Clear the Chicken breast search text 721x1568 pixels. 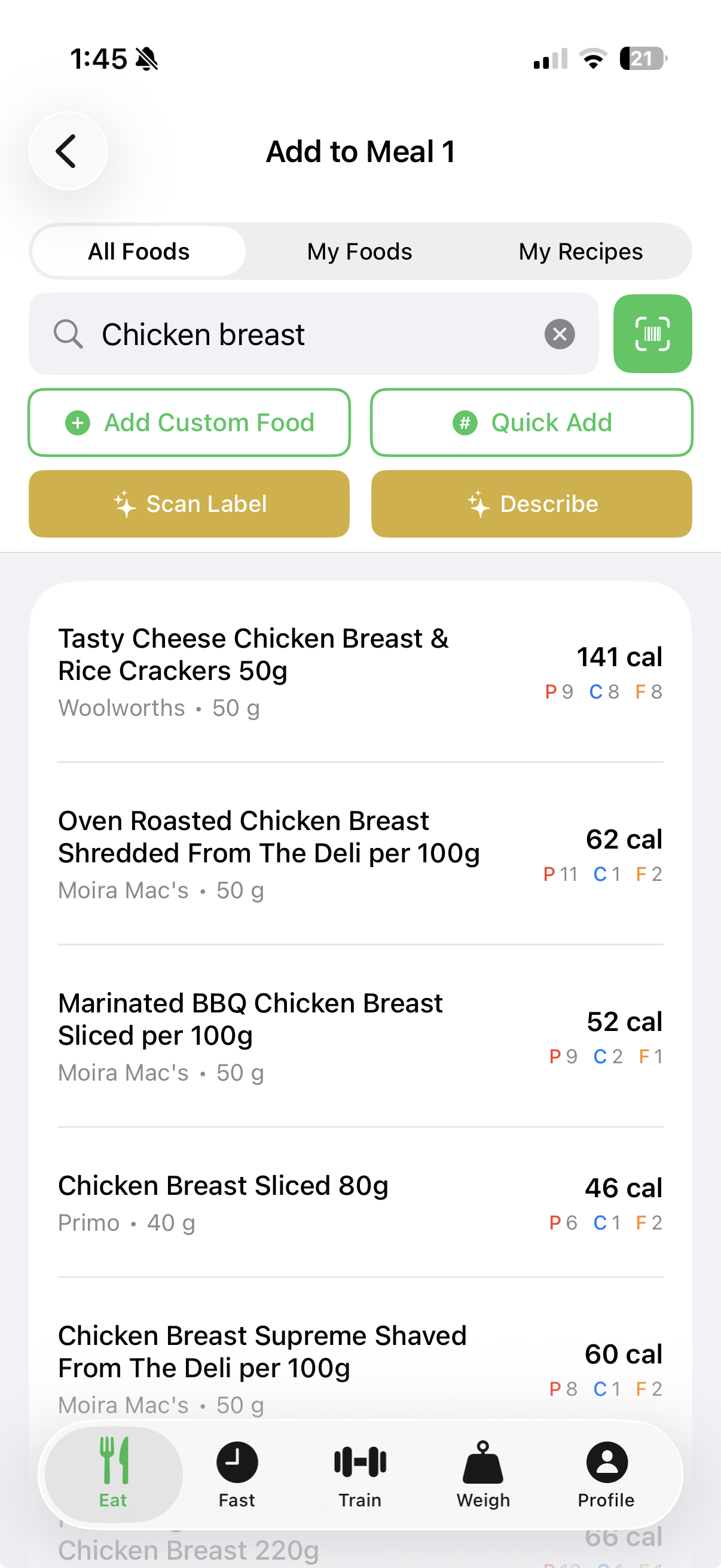[558, 334]
